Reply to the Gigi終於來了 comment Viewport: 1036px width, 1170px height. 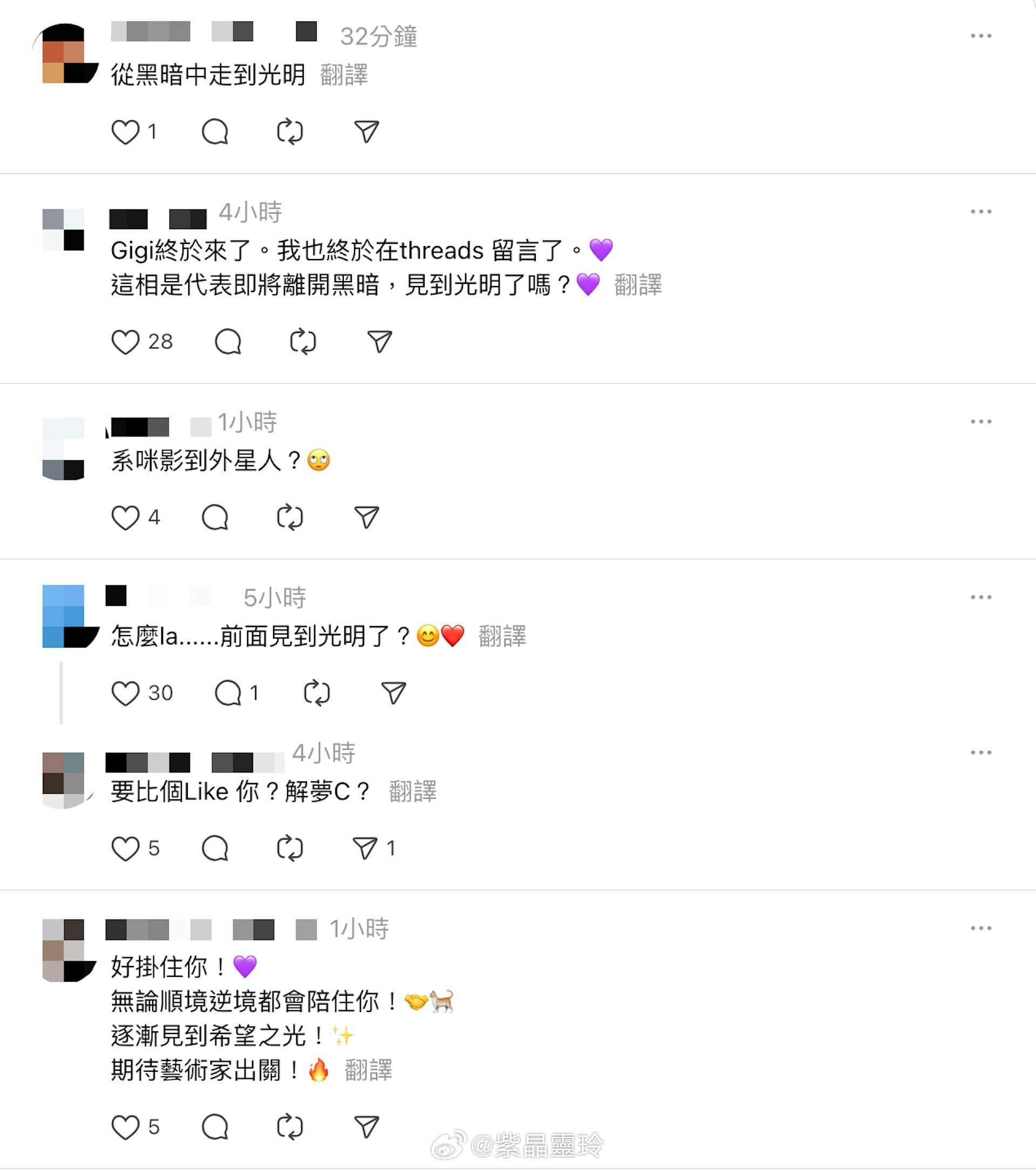click(228, 342)
